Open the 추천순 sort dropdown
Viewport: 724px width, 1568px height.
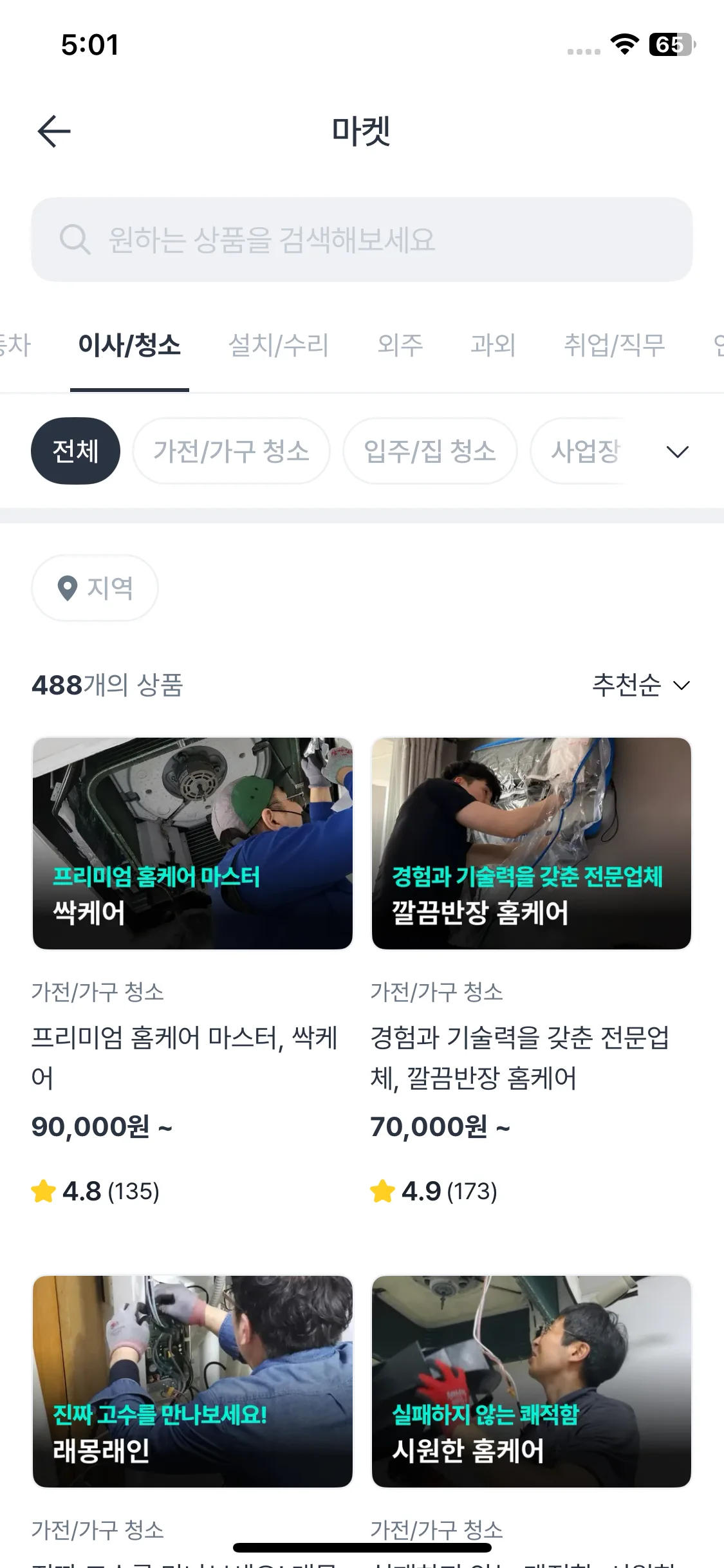point(640,685)
